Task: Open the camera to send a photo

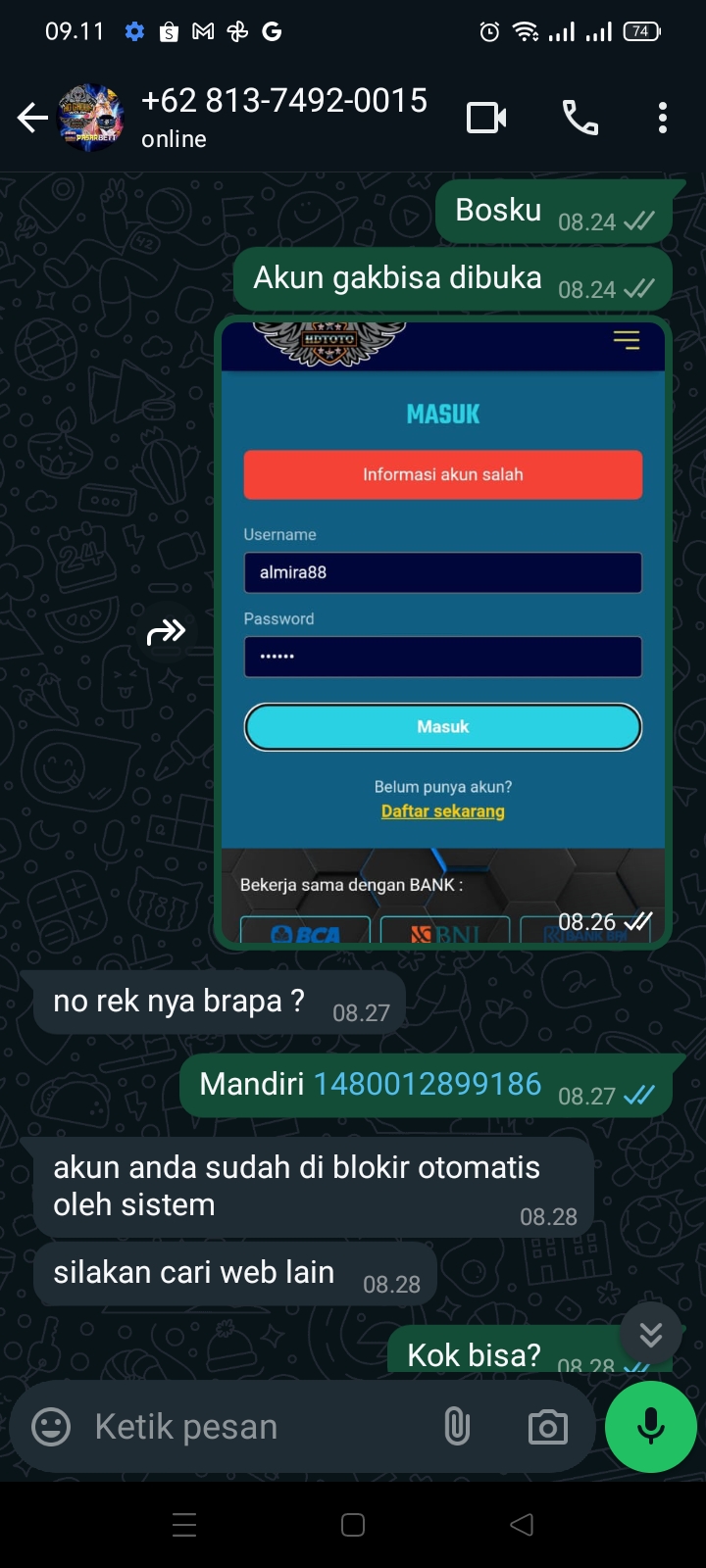Action: click(547, 1427)
